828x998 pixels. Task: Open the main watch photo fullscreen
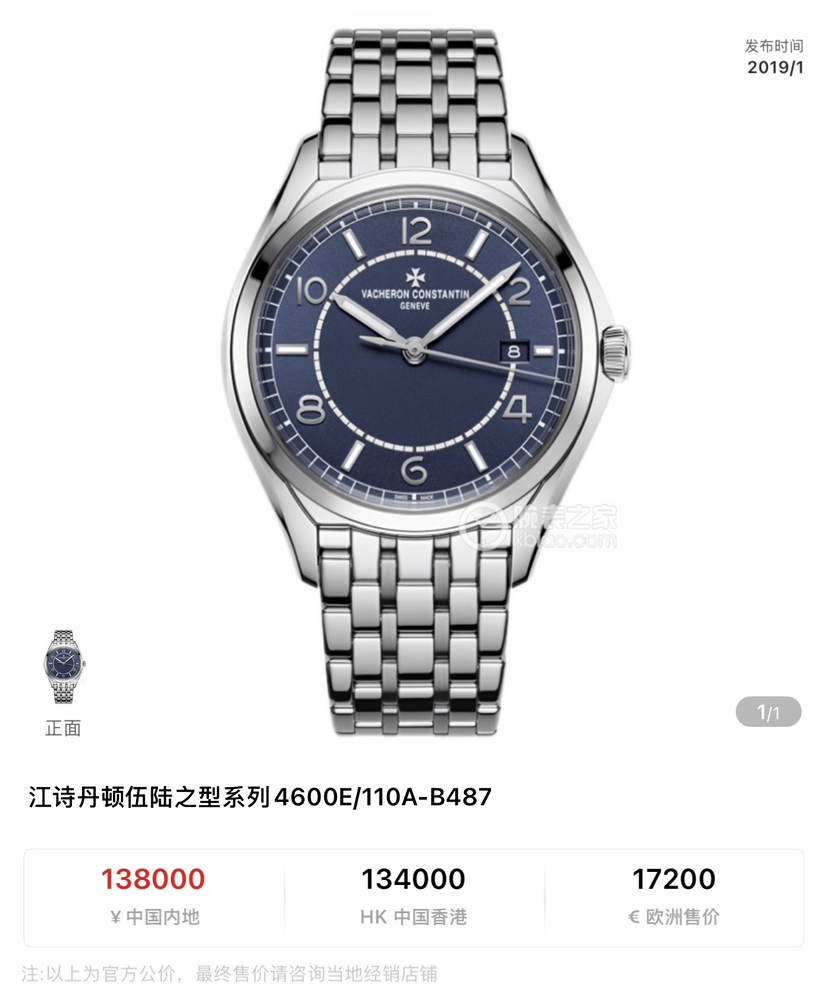pyautogui.click(x=420, y=370)
